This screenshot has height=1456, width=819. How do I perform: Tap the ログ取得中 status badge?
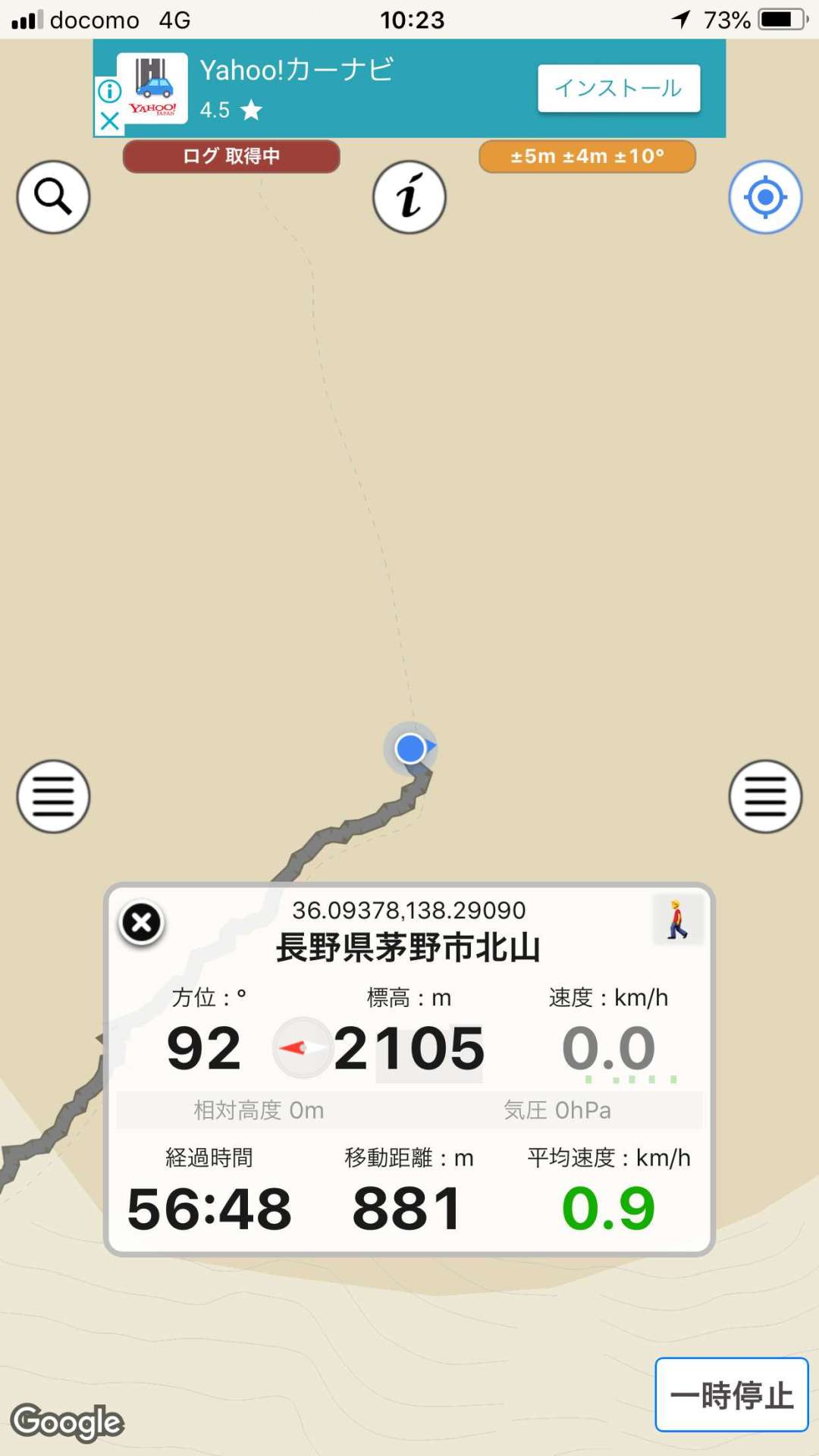(231, 156)
